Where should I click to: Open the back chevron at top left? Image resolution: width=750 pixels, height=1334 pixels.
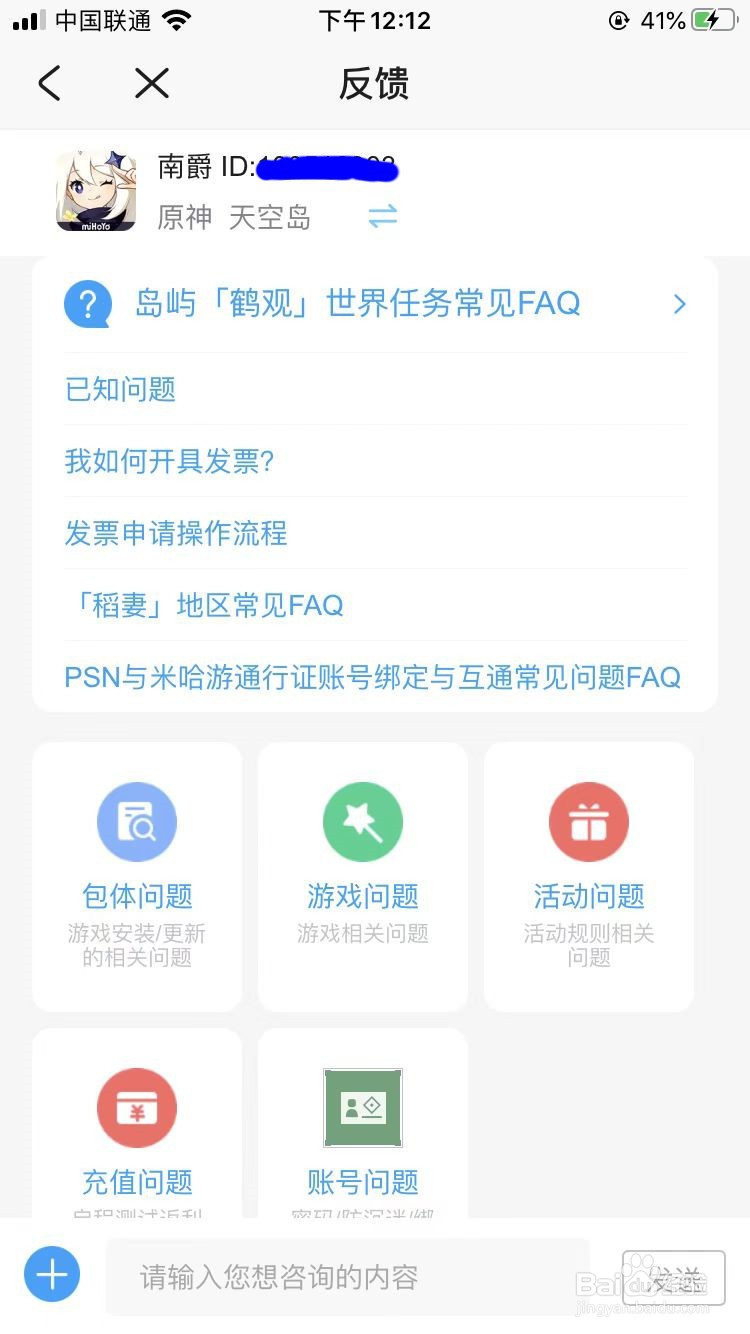[49, 84]
